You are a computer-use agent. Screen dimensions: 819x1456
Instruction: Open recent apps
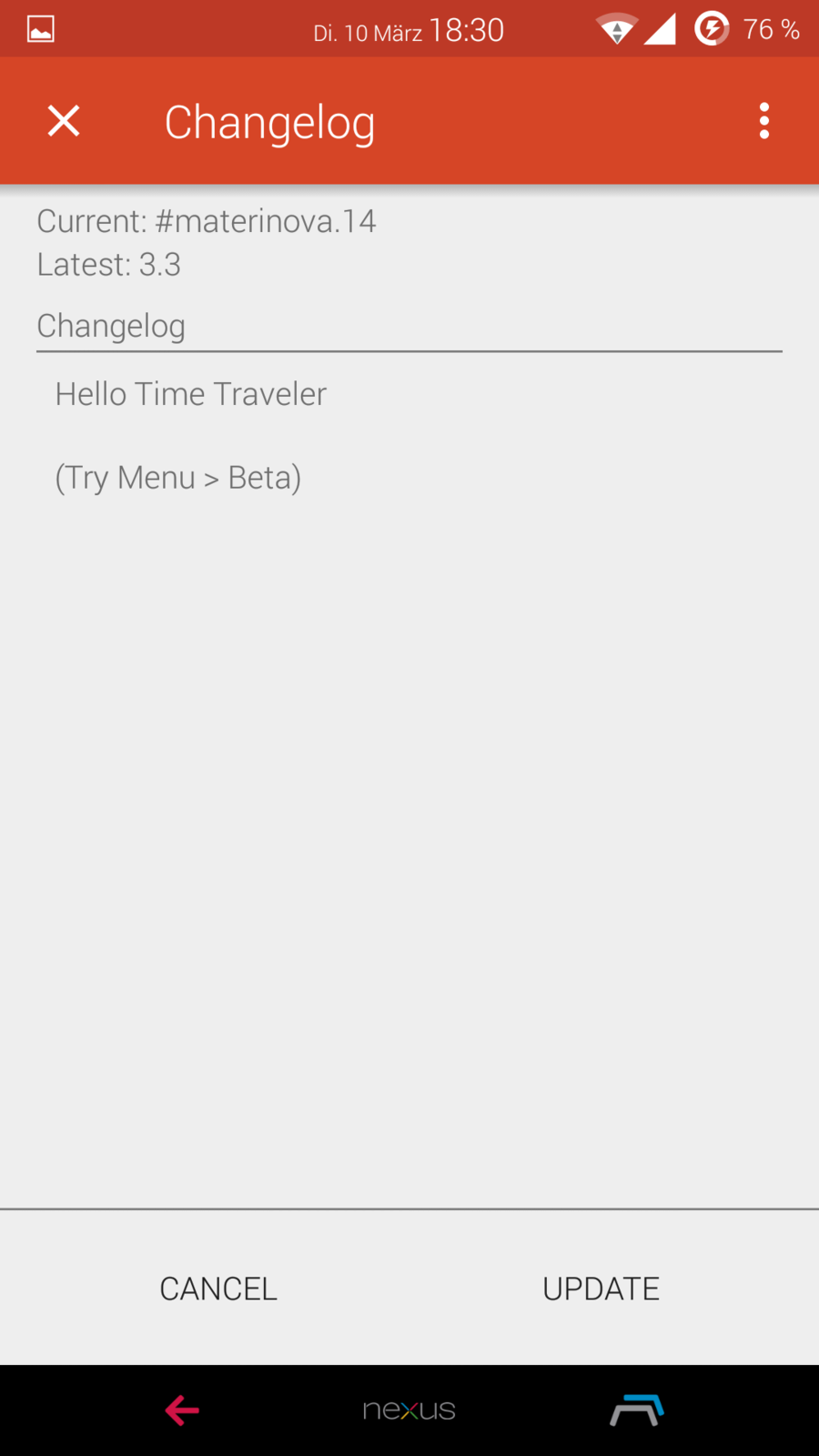click(637, 1410)
